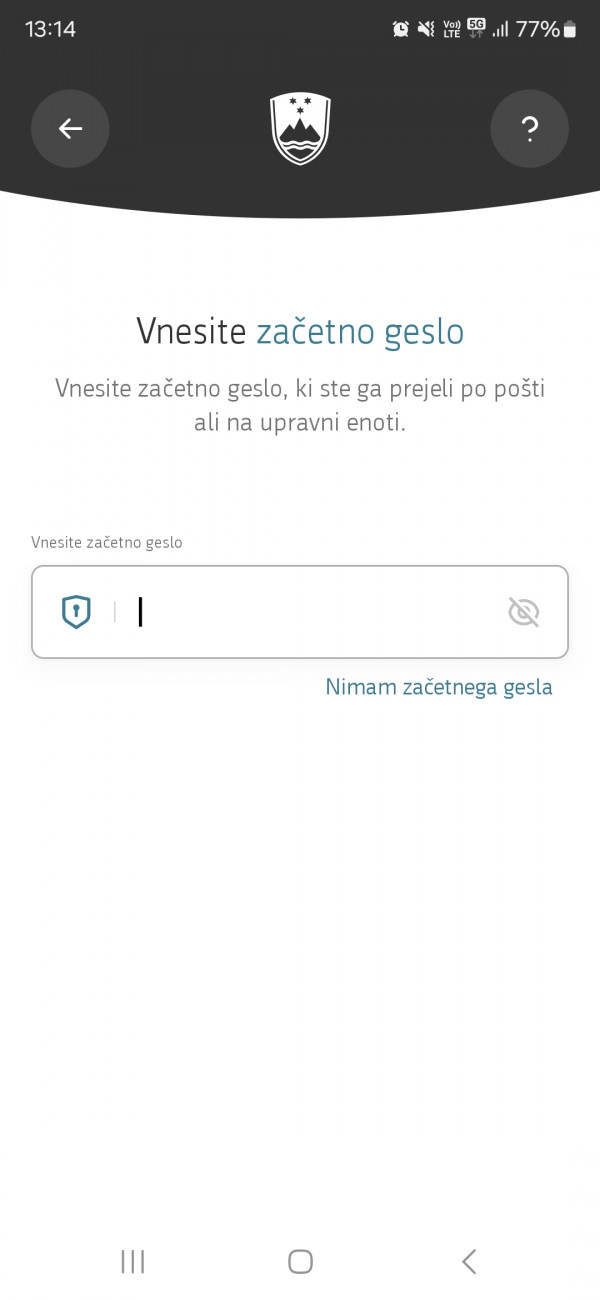The image size is (600, 1300).
Task: Toggle password visibility eye icon
Action: pos(523,612)
